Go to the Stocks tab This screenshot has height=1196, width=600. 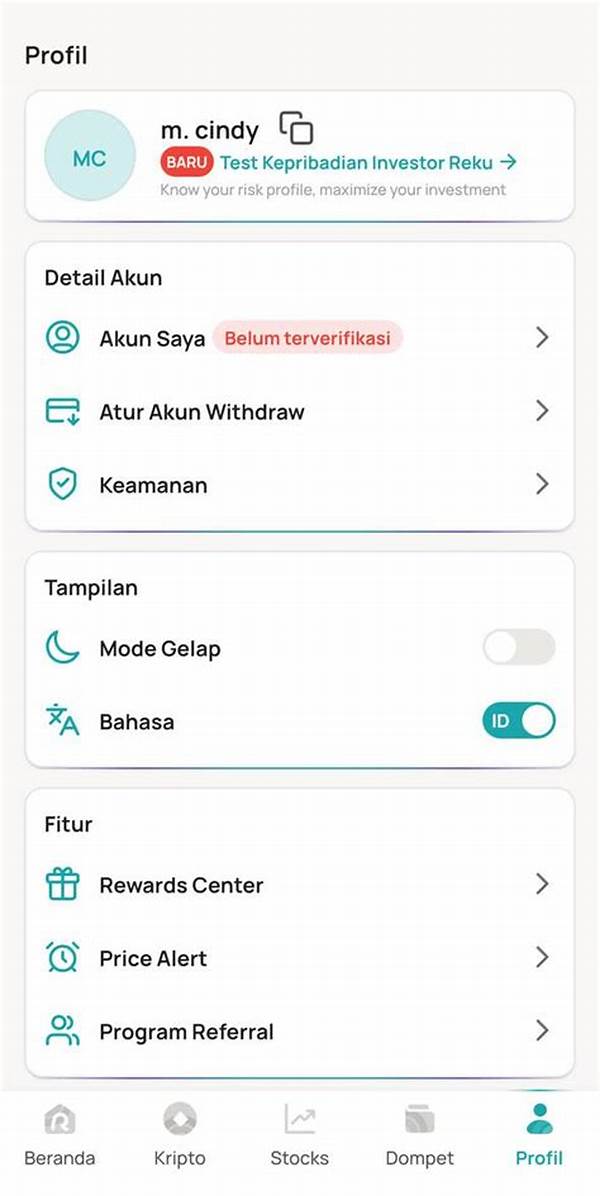(299, 1136)
